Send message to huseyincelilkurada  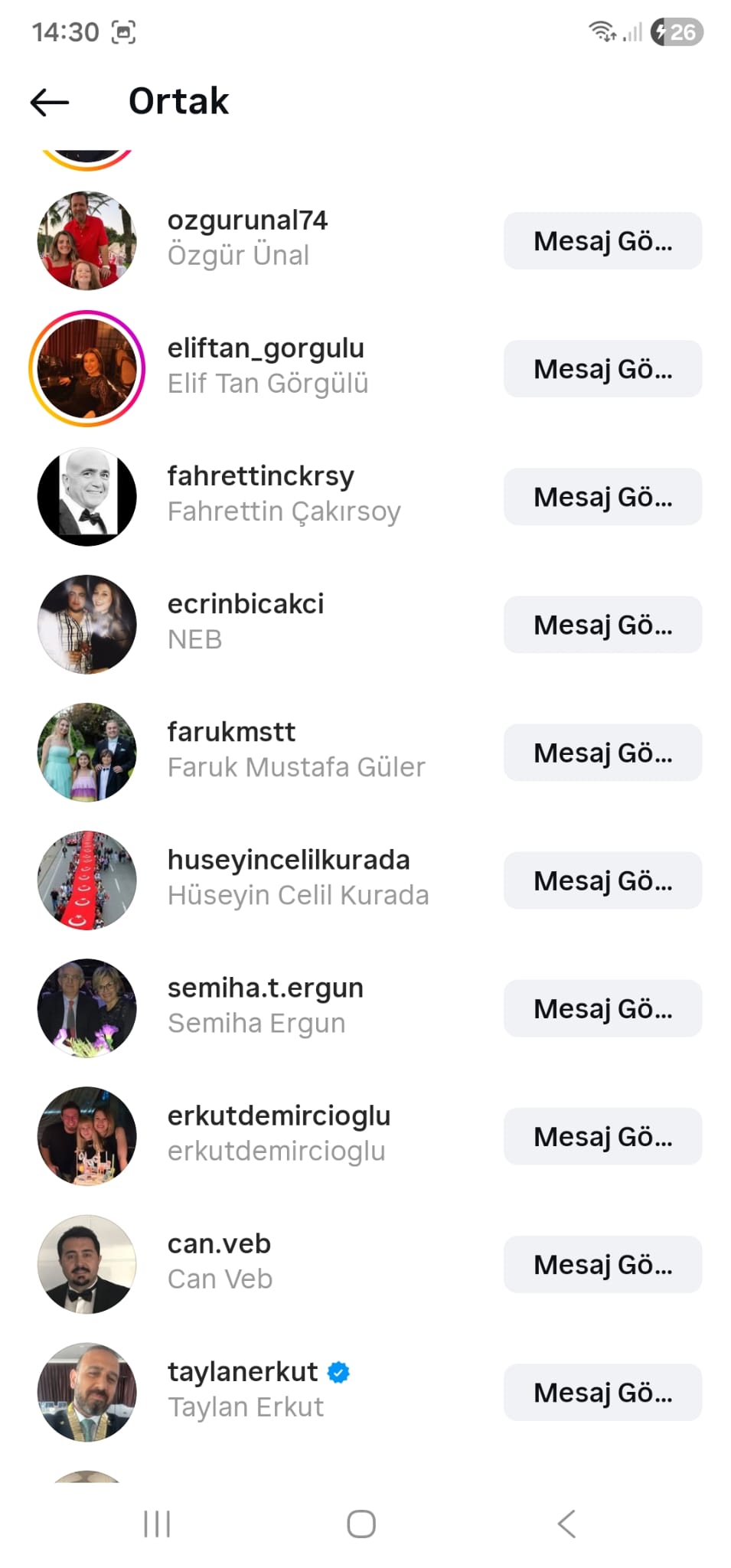point(602,880)
